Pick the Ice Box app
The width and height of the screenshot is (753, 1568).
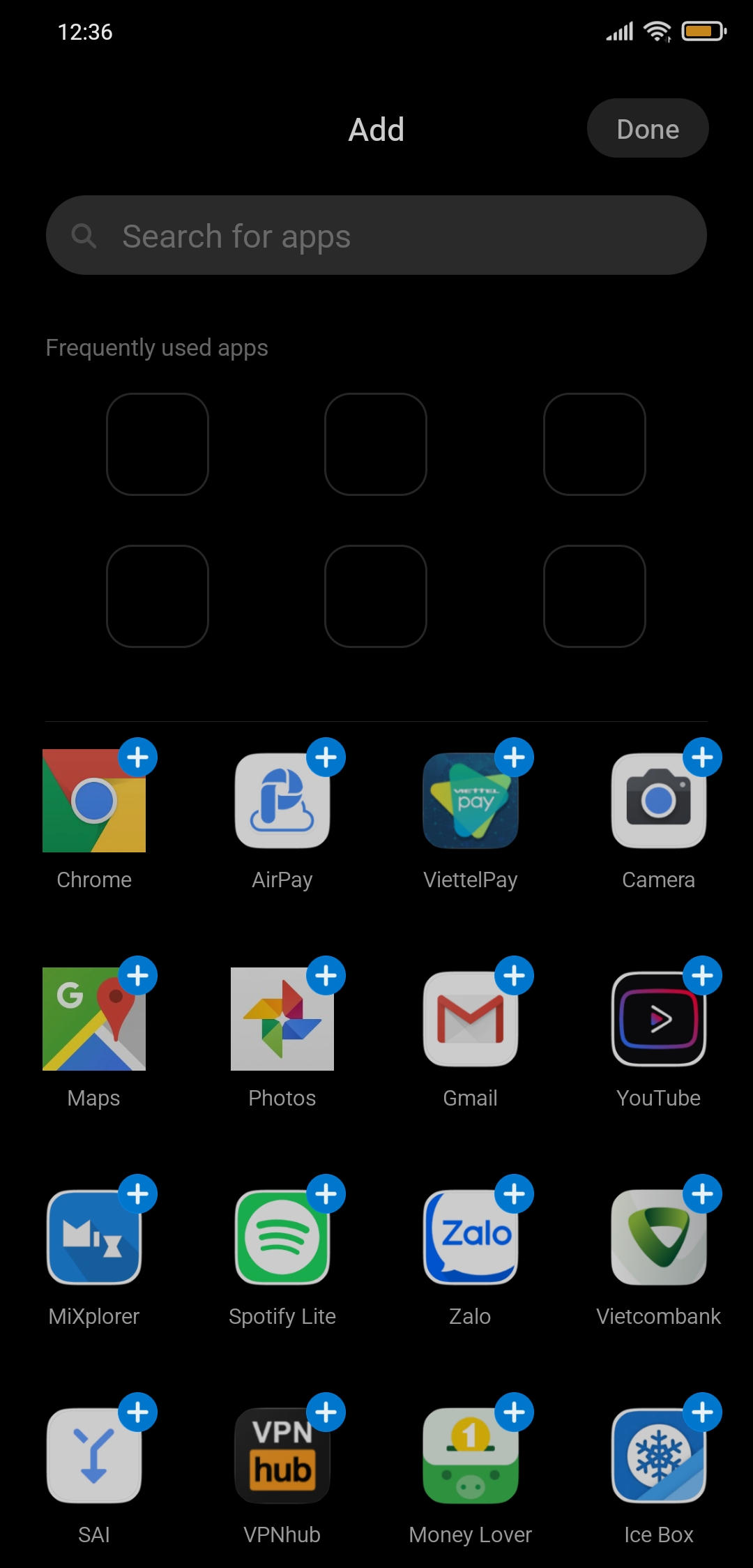(659, 1456)
